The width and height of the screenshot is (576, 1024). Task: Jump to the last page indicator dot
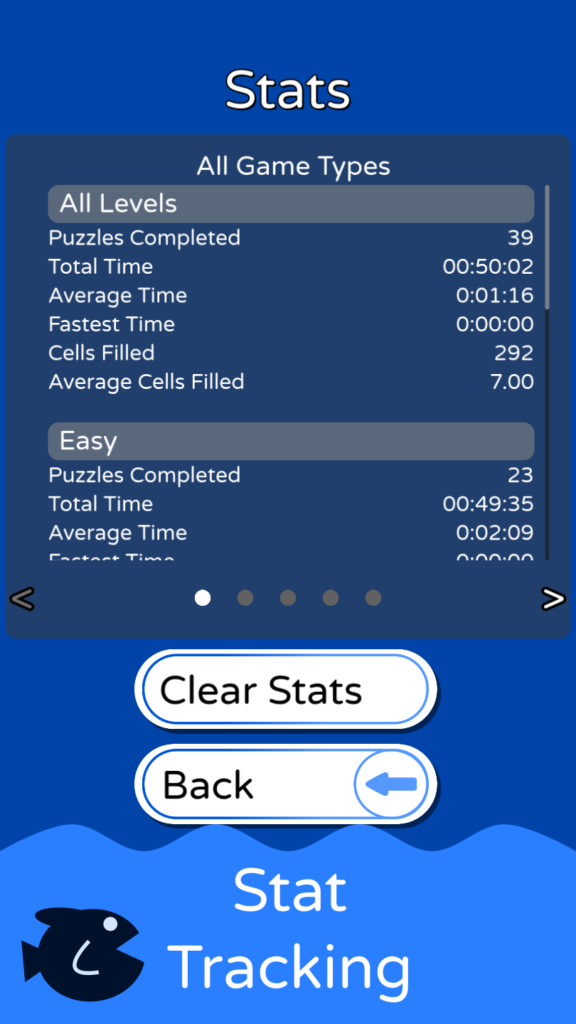pos(373,598)
